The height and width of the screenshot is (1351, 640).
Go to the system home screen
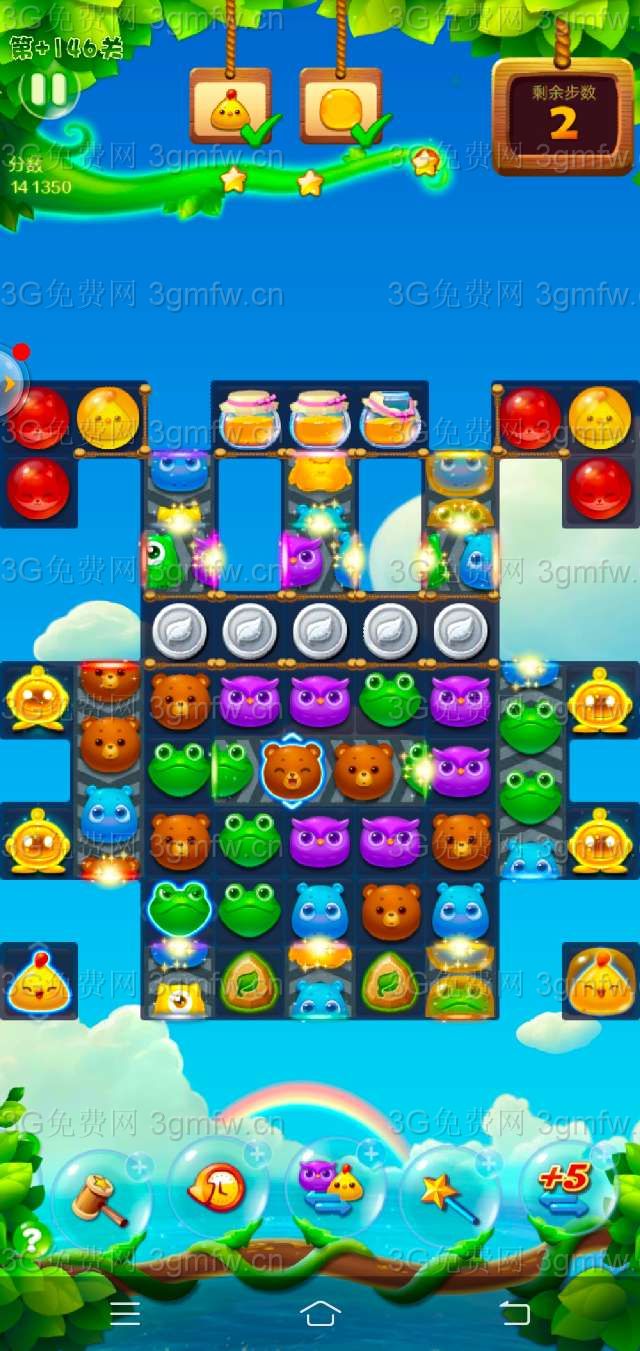320,1313
